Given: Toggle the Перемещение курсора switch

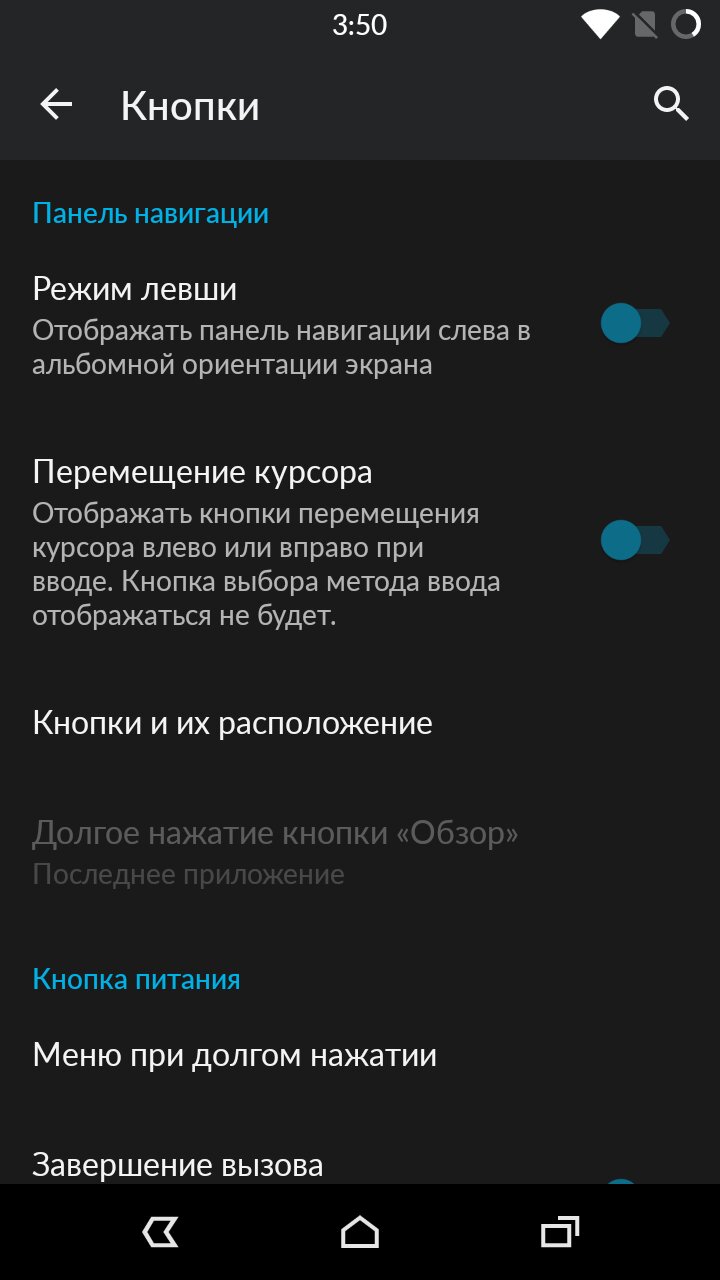Looking at the screenshot, I should click(x=634, y=541).
